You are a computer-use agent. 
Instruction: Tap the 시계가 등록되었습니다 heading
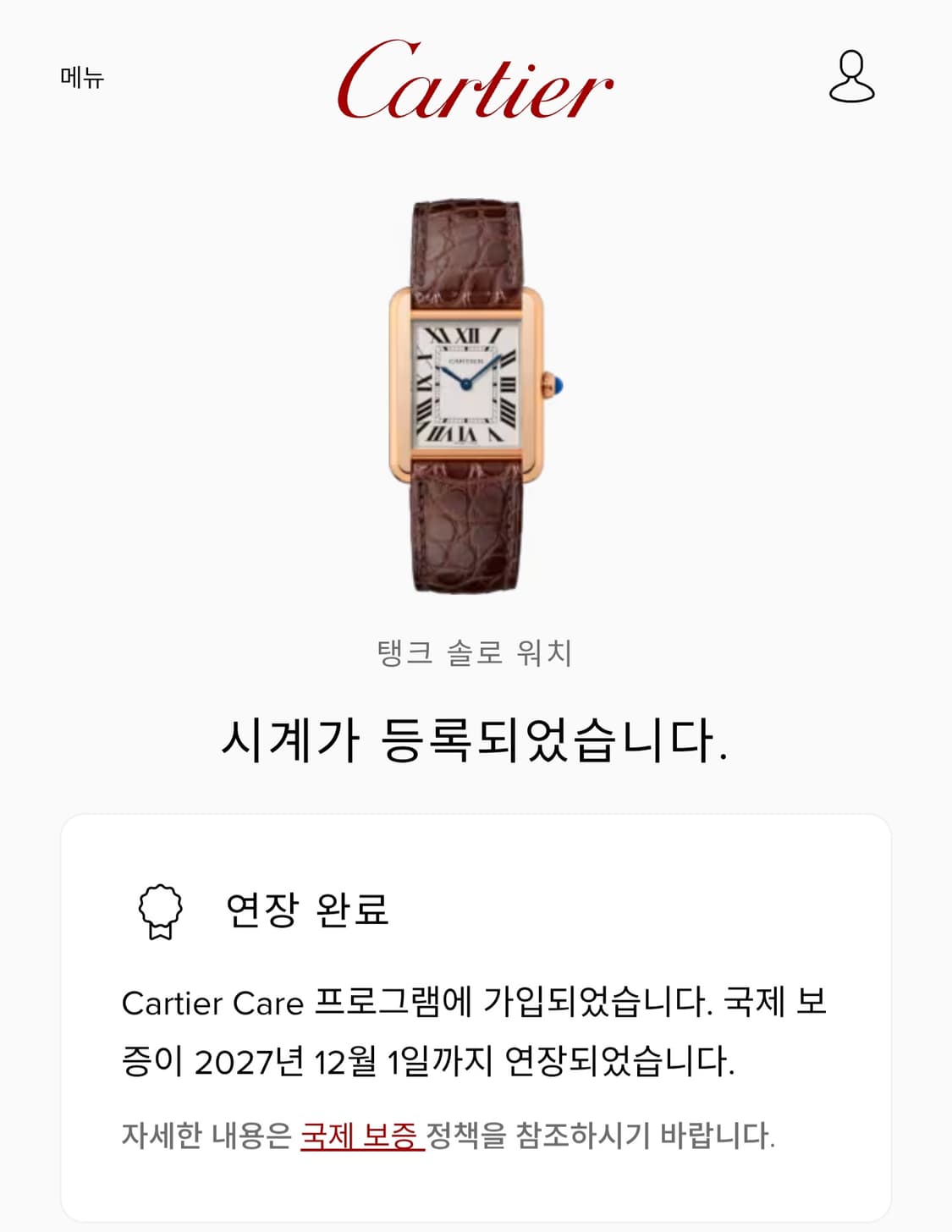coord(476,738)
